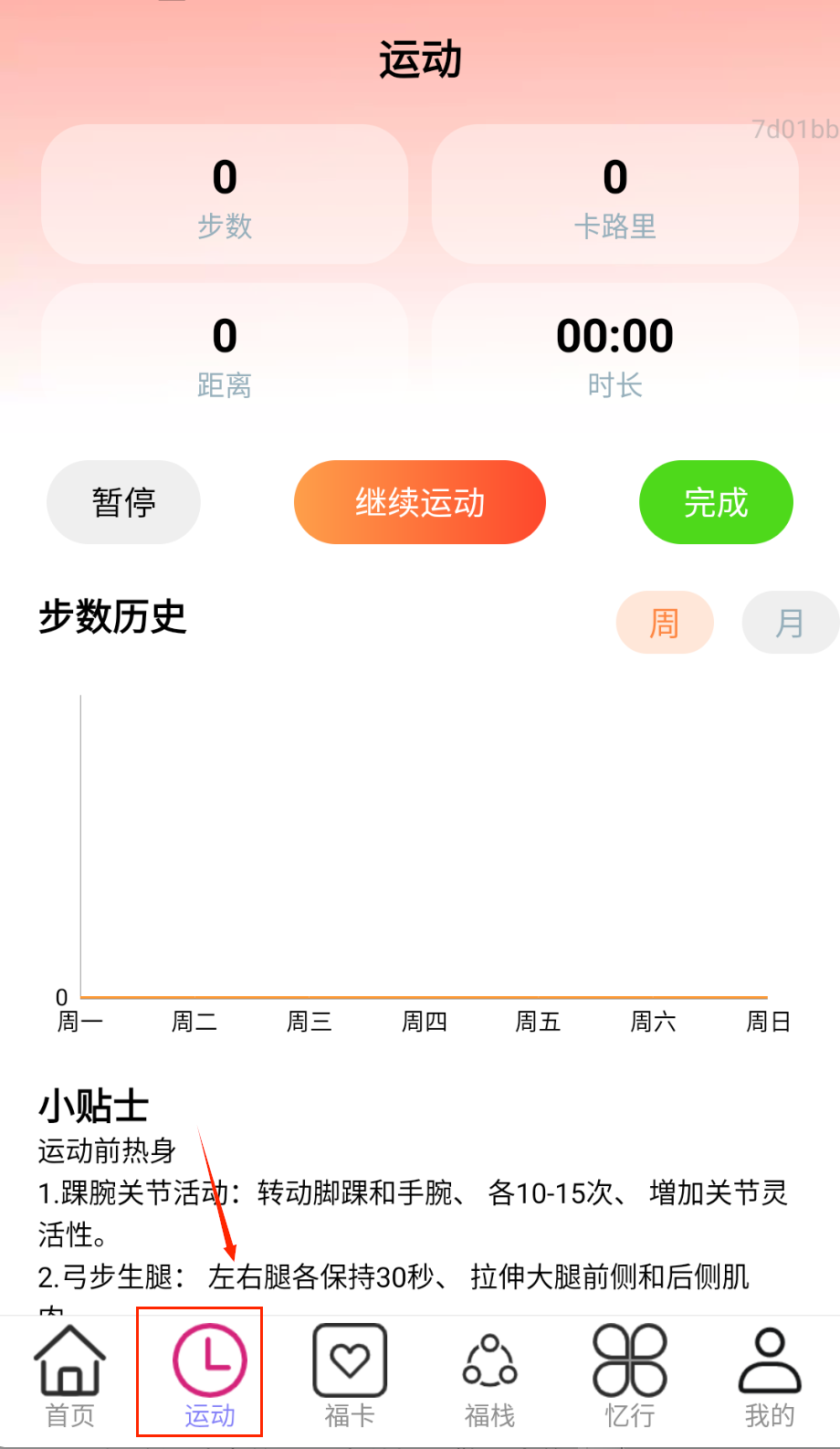Tap the 暂停 pause button
840x1449 pixels.
[123, 502]
